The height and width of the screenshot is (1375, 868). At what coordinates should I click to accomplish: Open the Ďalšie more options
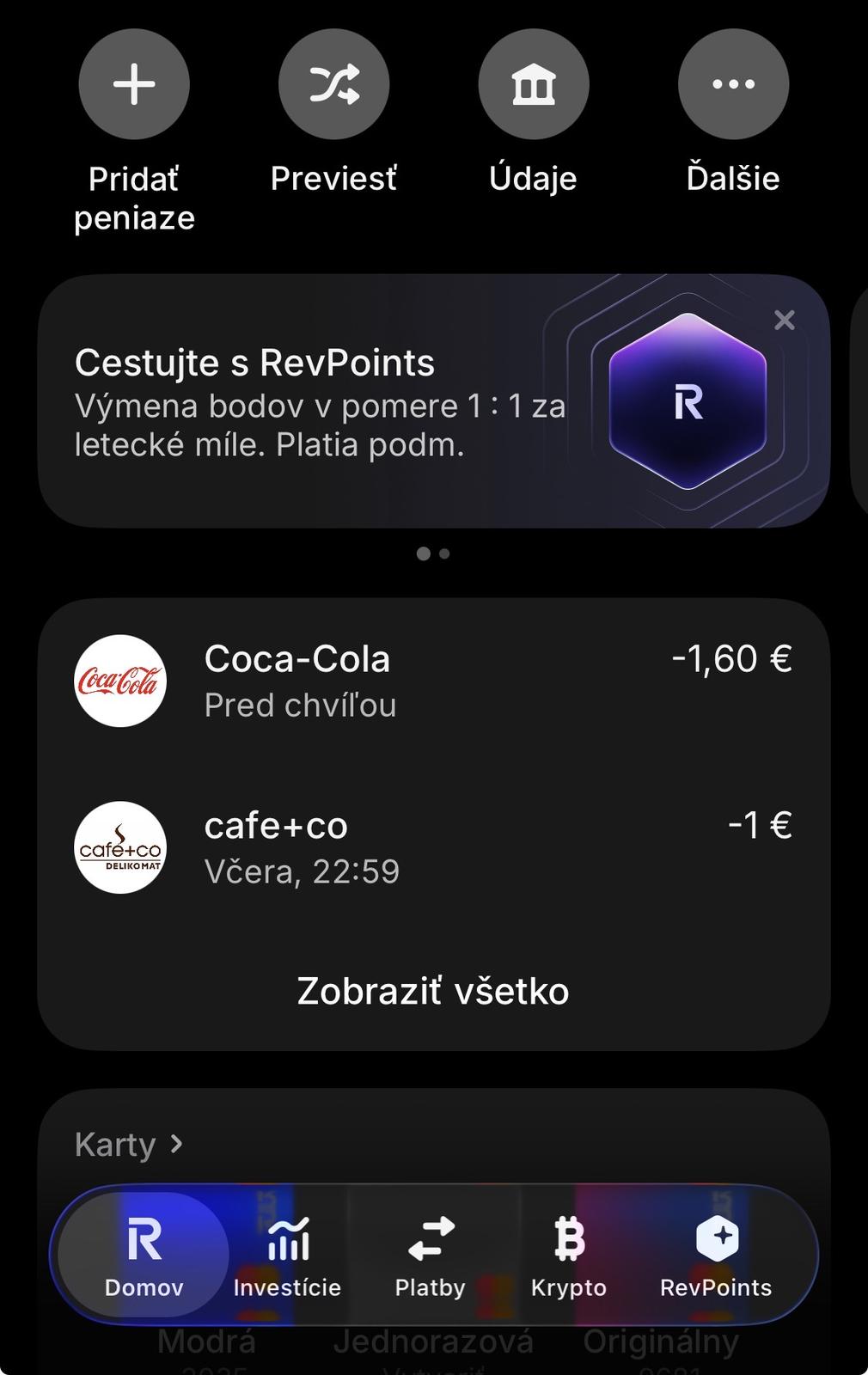pyautogui.click(x=733, y=84)
